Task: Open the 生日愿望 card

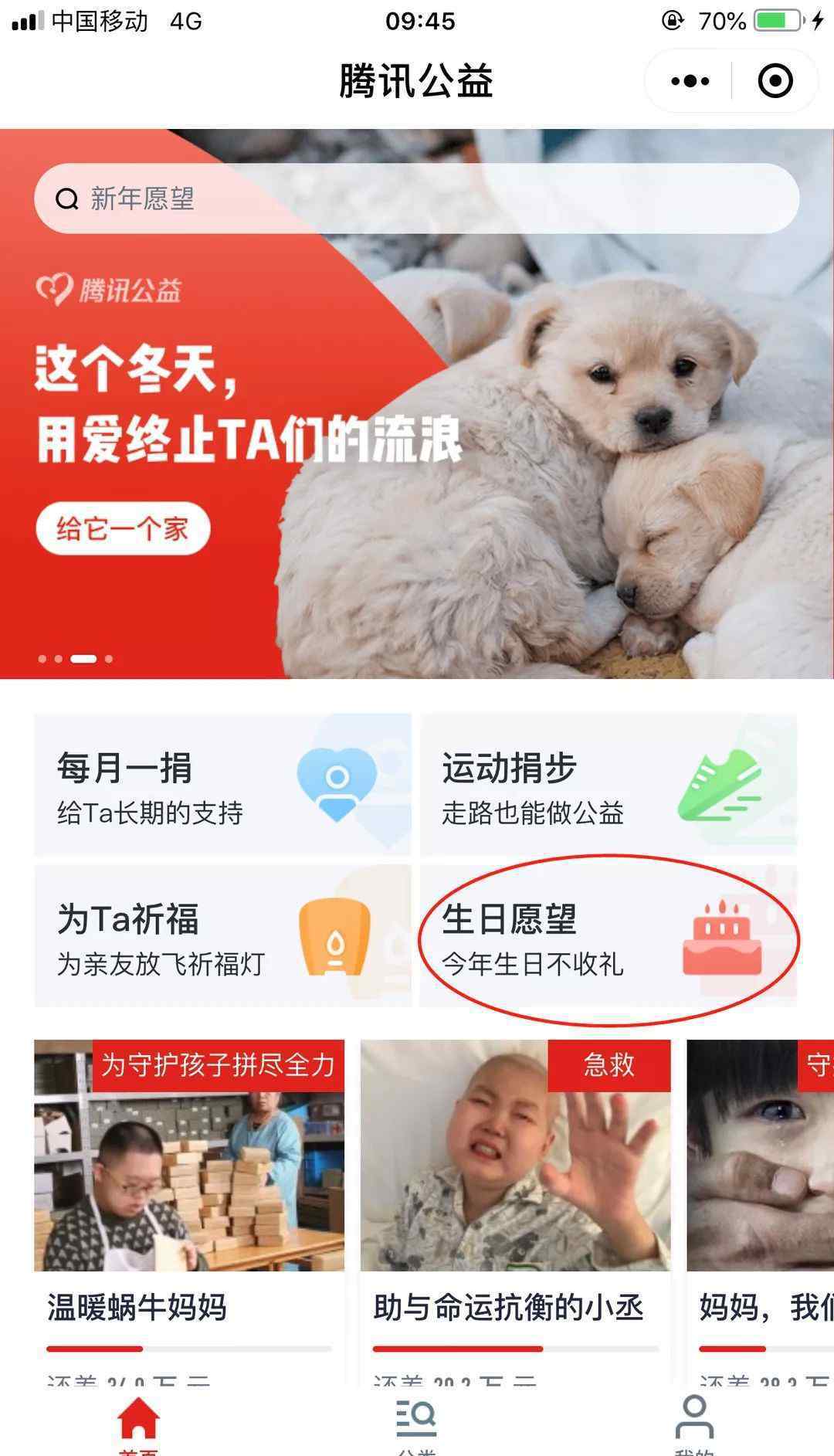Action: point(609,936)
